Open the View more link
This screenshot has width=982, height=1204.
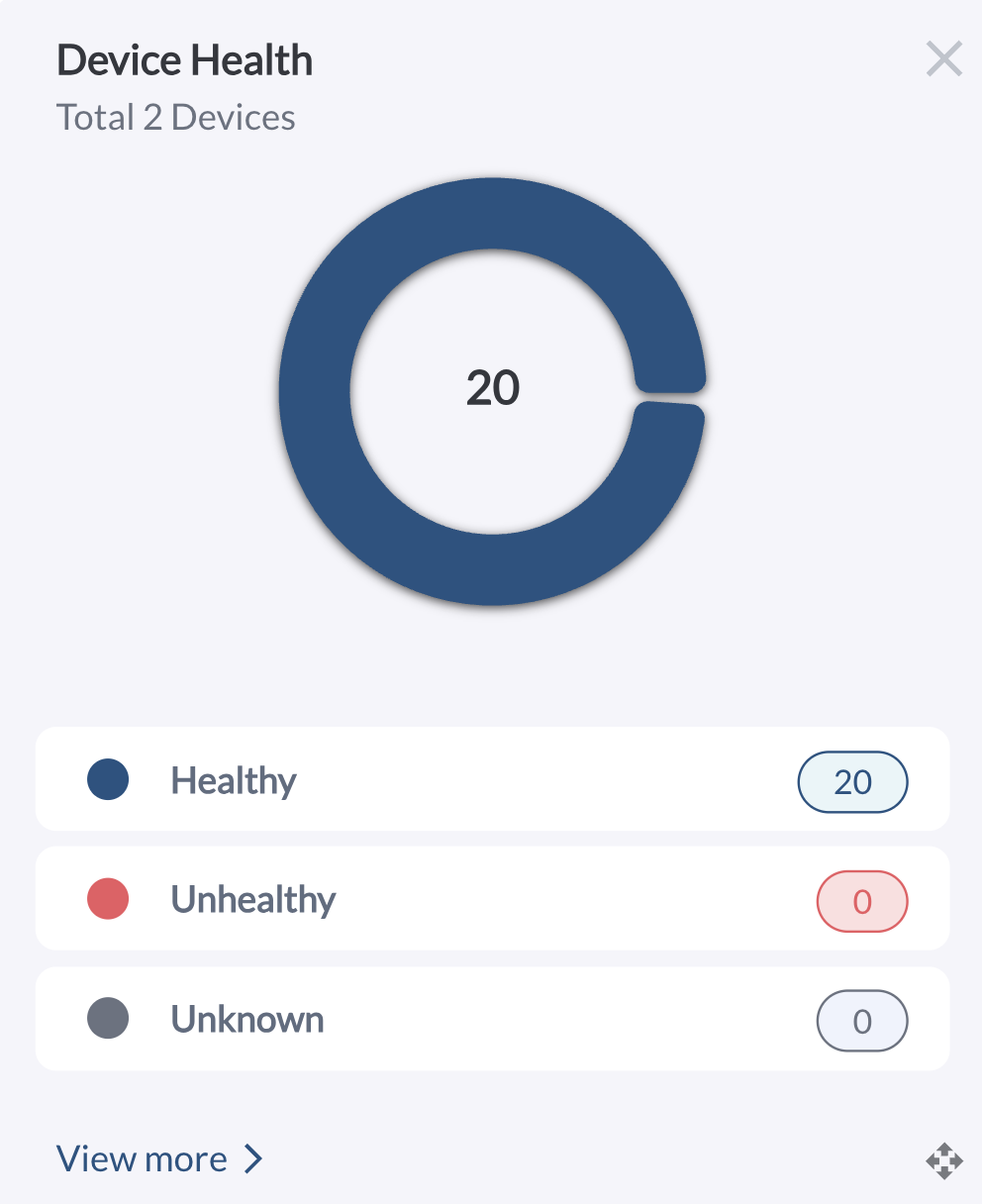coord(158,1158)
